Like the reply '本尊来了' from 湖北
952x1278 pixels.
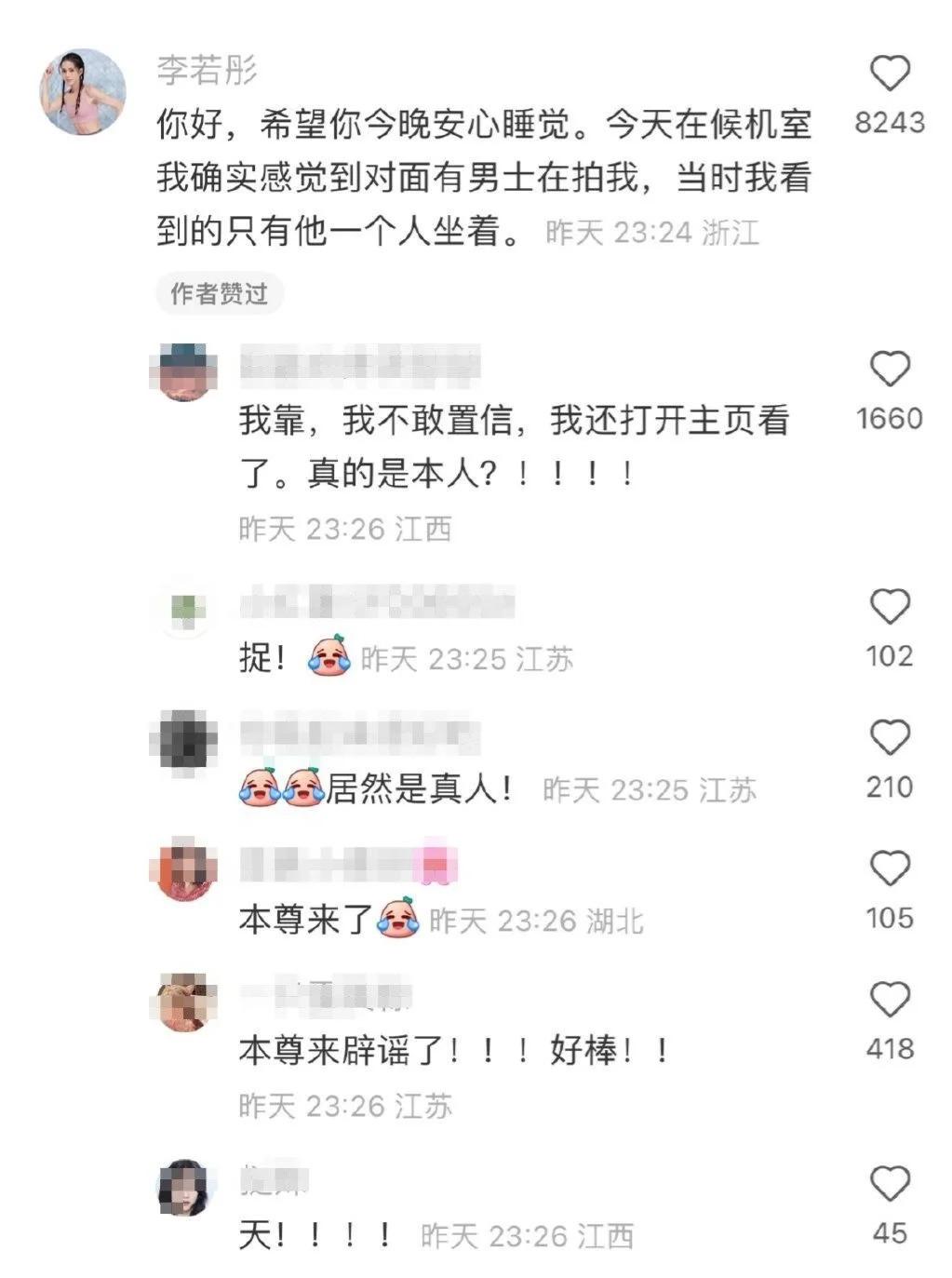click(x=889, y=868)
